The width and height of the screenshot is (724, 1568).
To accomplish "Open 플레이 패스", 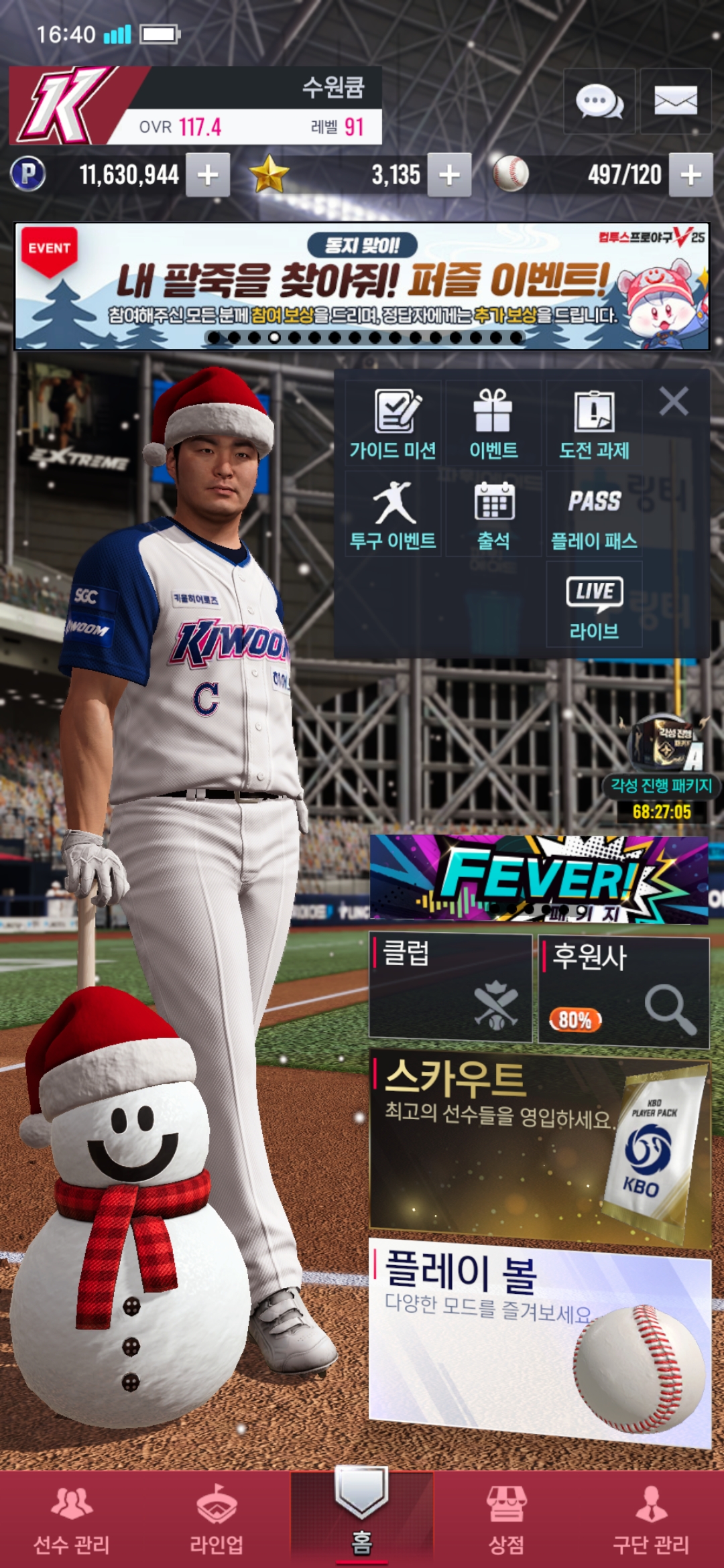I will (594, 514).
